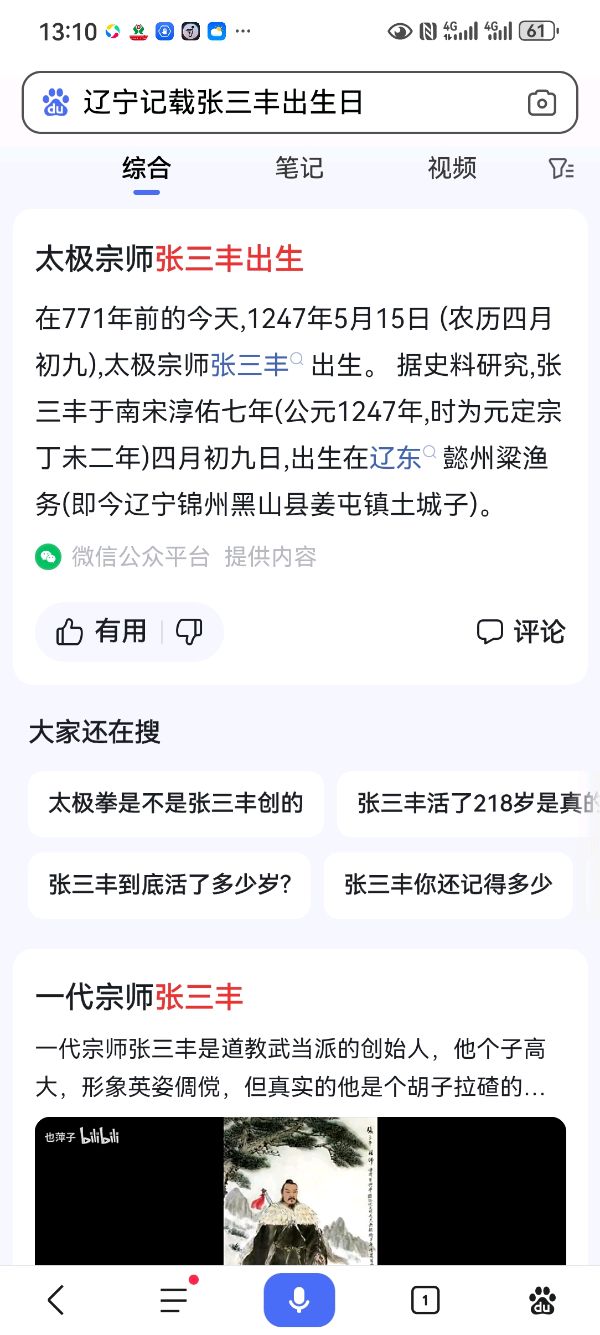Go back with the bottom arrow
The image size is (600, 1335).
click(56, 1299)
